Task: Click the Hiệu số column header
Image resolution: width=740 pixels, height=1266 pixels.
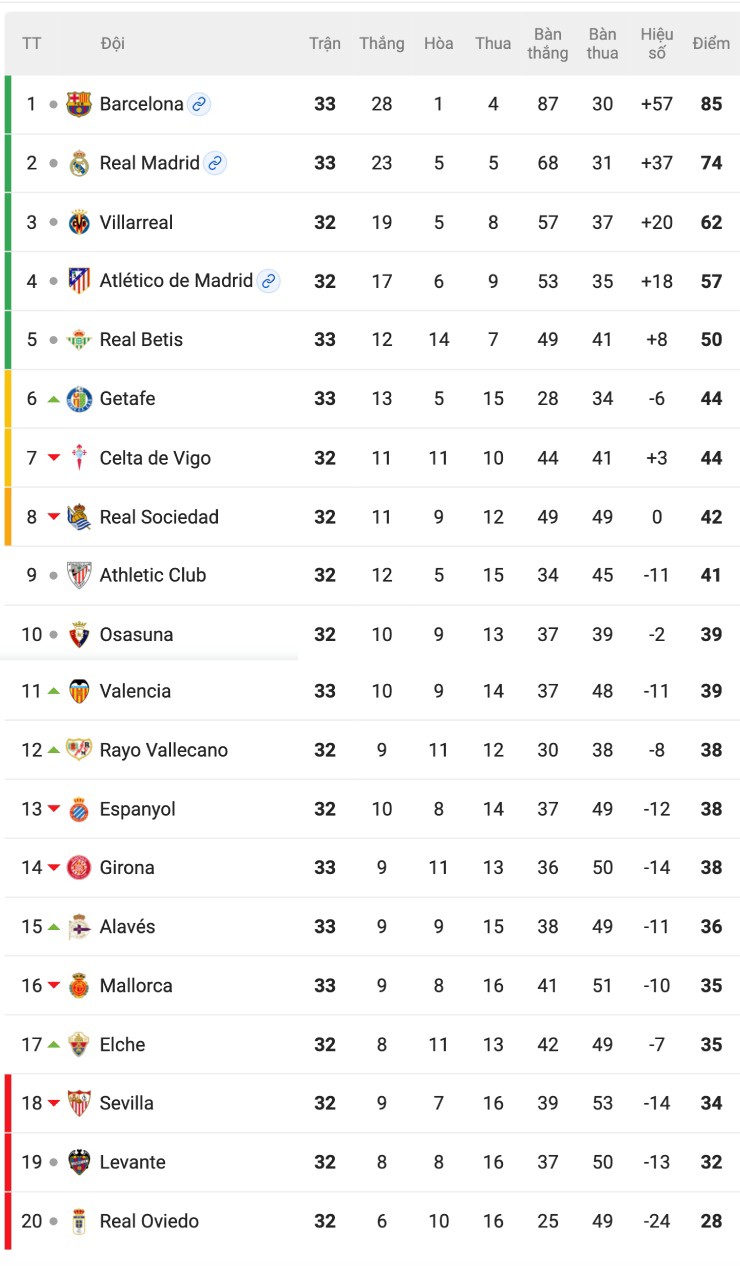Action: [655, 43]
